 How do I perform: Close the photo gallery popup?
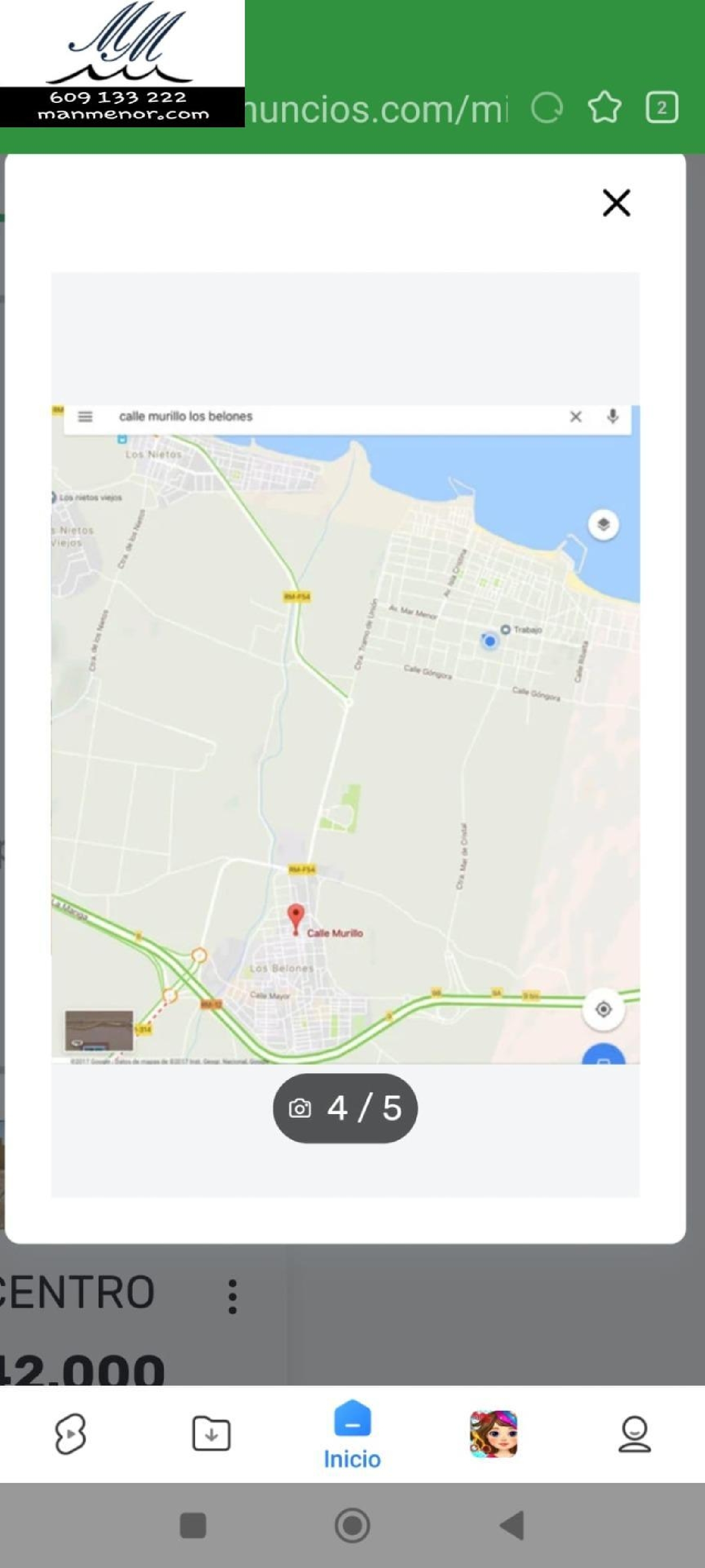[616, 203]
